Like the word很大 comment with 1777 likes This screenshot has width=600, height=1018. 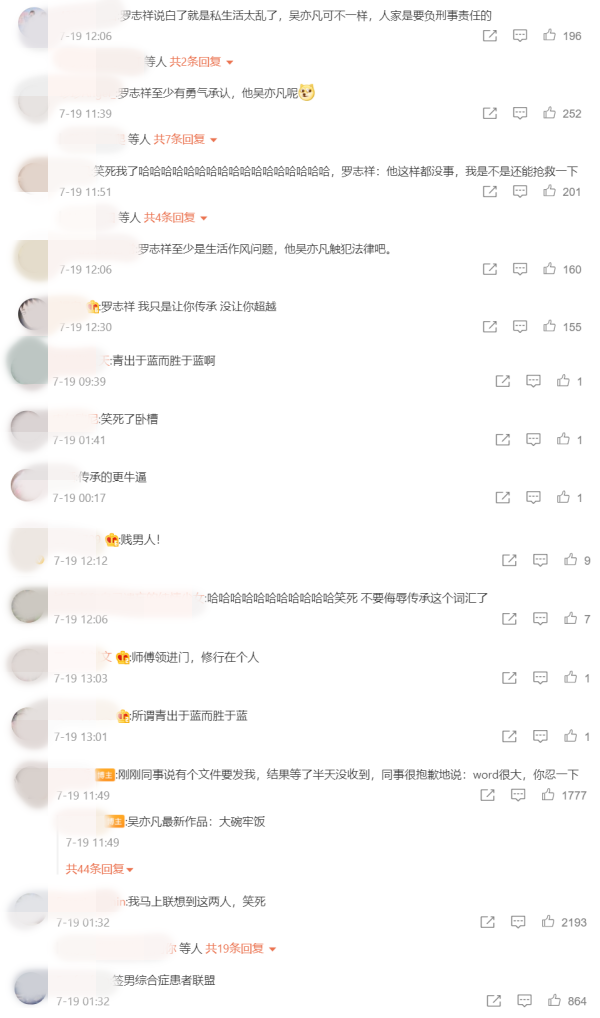pyautogui.click(x=549, y=795)
